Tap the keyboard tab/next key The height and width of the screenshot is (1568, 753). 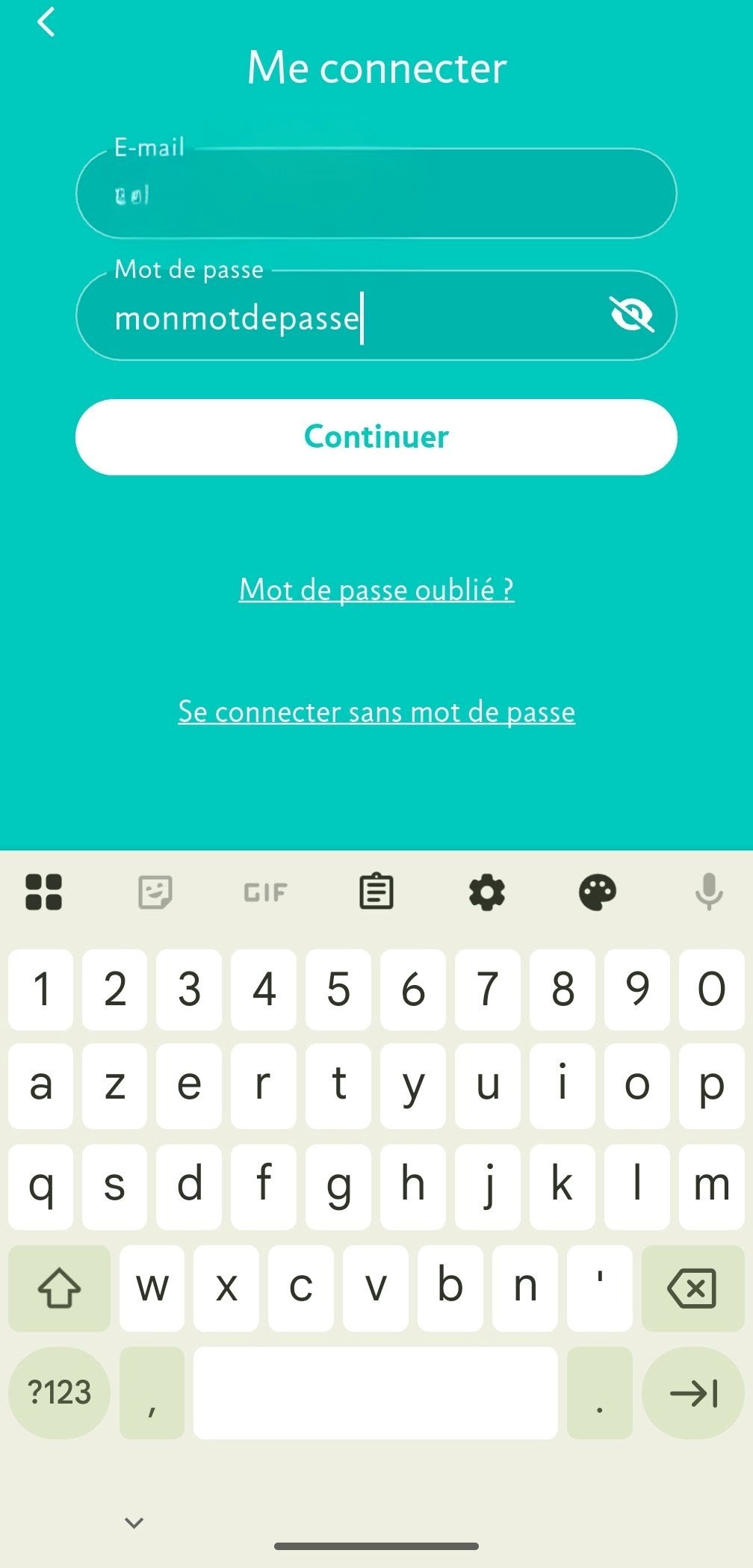692,1392
